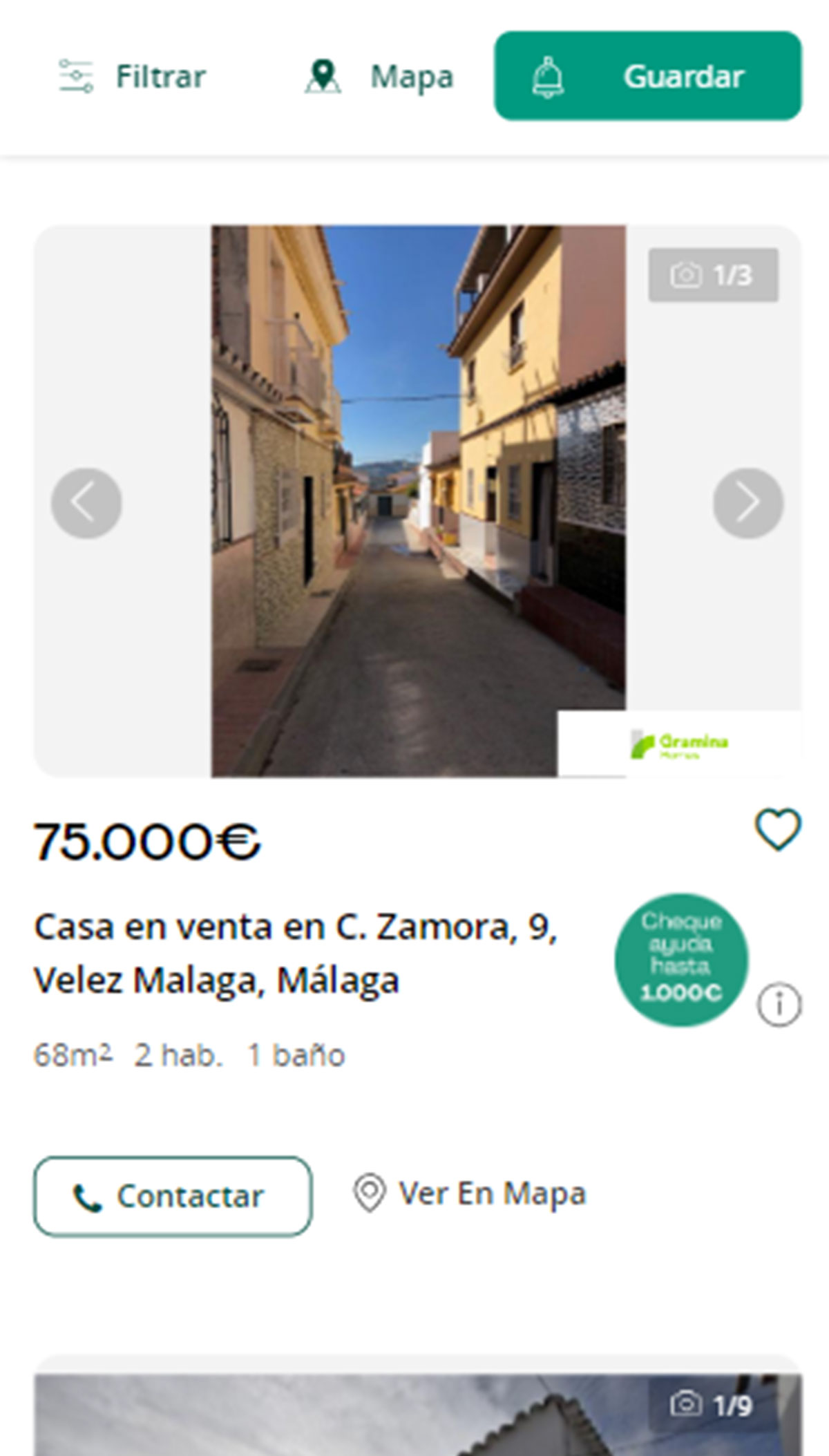This screenshot has width=829, height=1456.
Task: Open Ver En Mapa for this listing
Action: click(470, 1193)
